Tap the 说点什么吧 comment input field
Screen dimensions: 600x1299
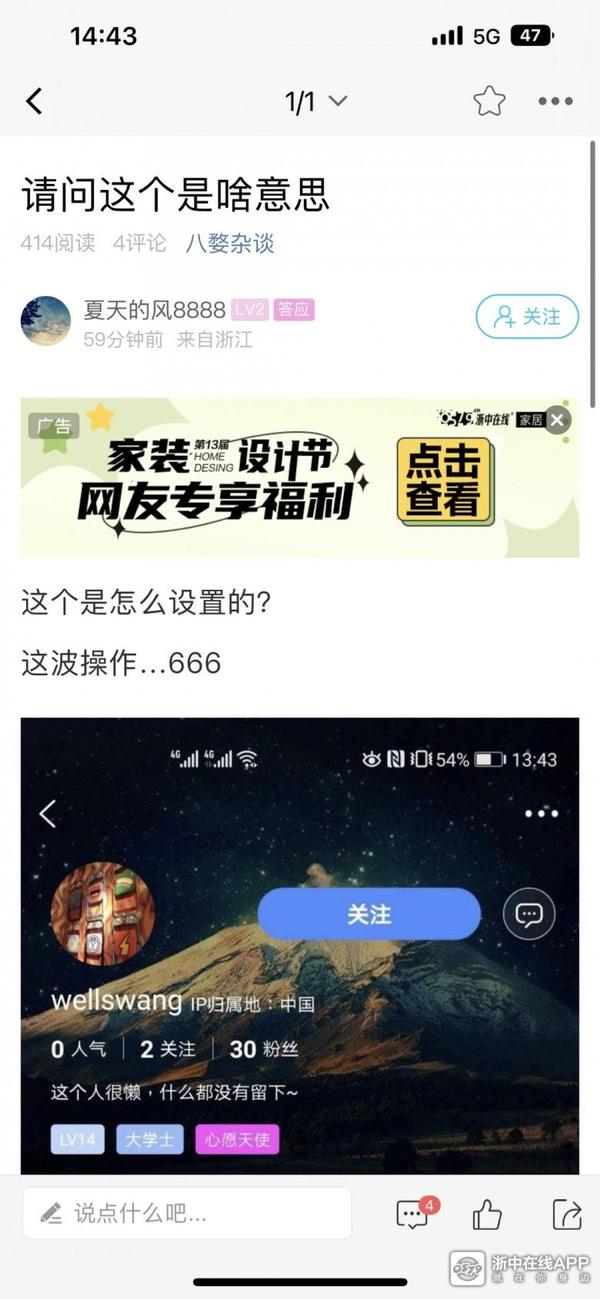tap(187, 1214)
